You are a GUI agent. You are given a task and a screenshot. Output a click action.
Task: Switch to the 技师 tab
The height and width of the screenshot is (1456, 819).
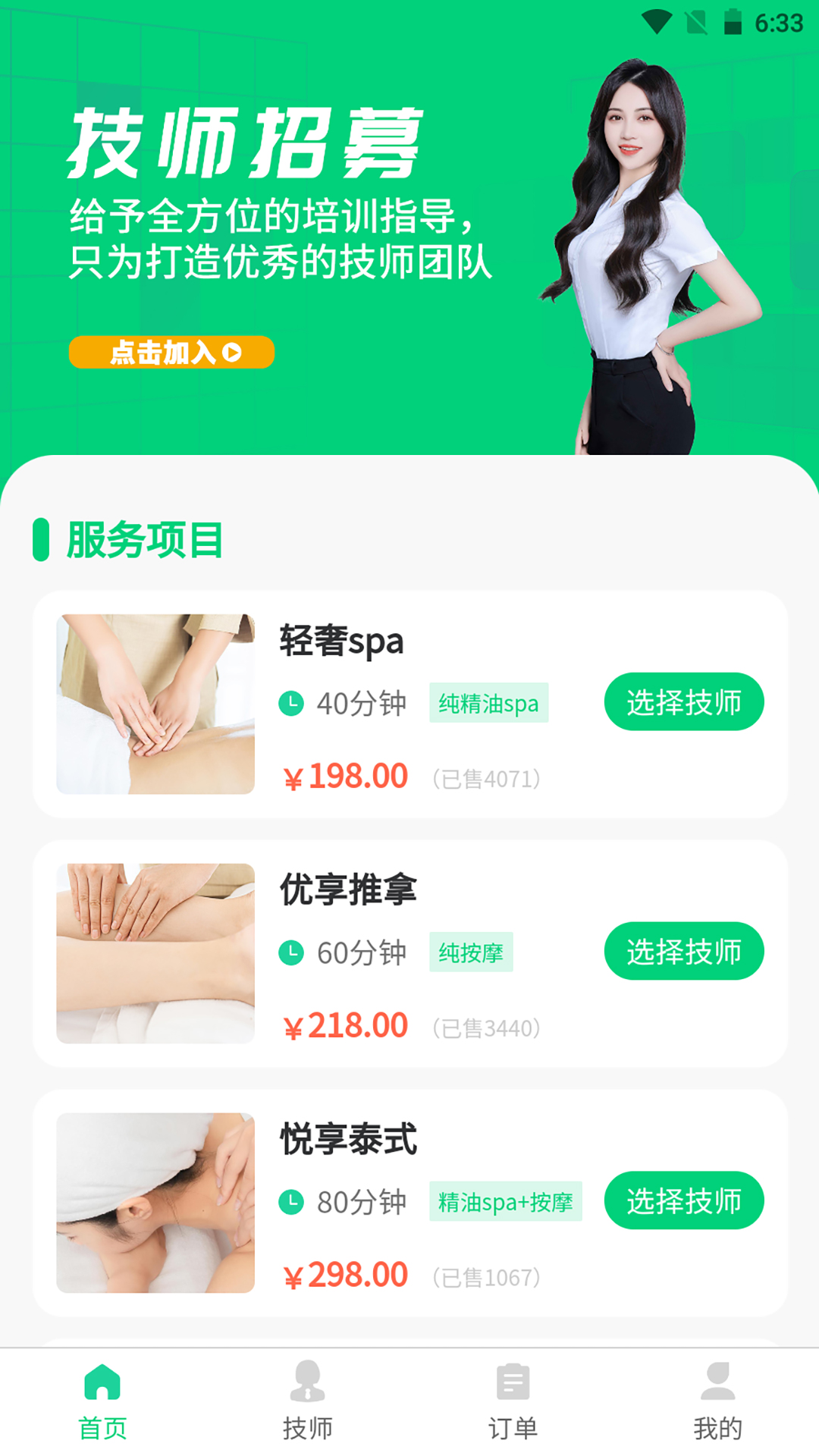coord(307,1402)
